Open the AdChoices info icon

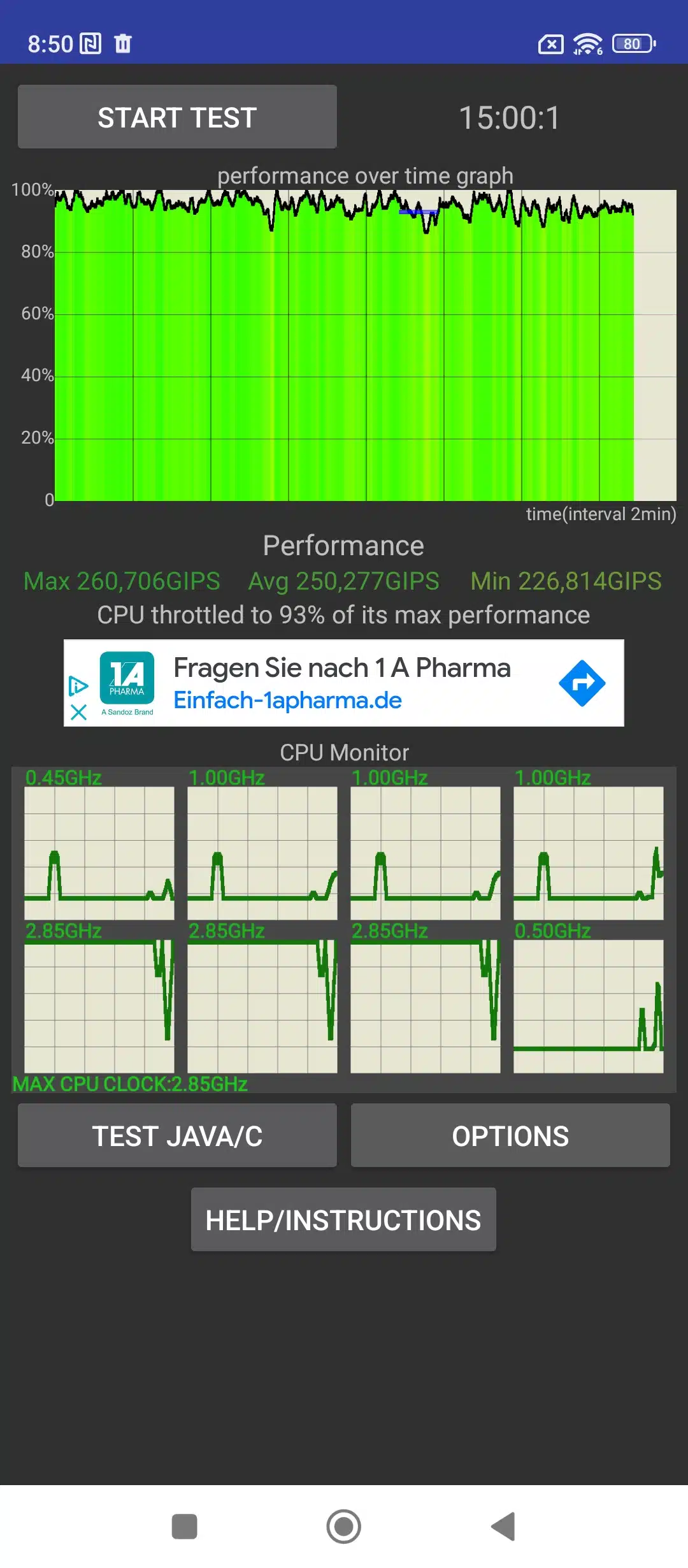tap(78, 686)
